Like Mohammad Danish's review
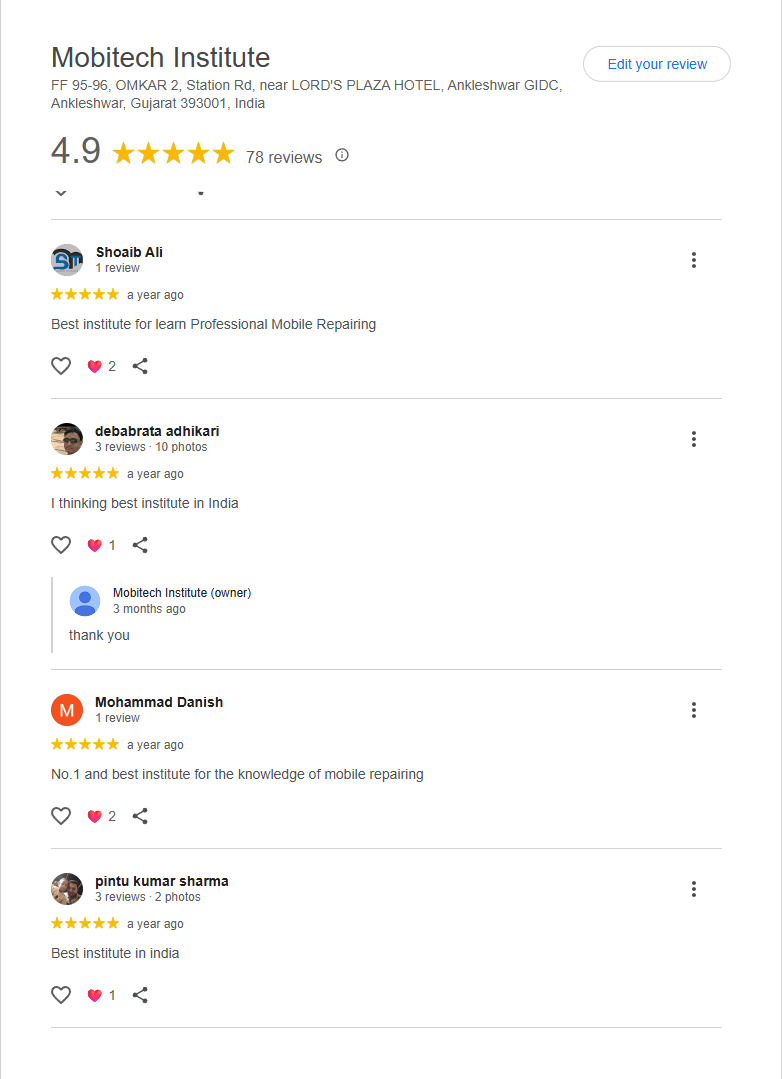Viewport: 782px width, 1079px height. point(61,816)
